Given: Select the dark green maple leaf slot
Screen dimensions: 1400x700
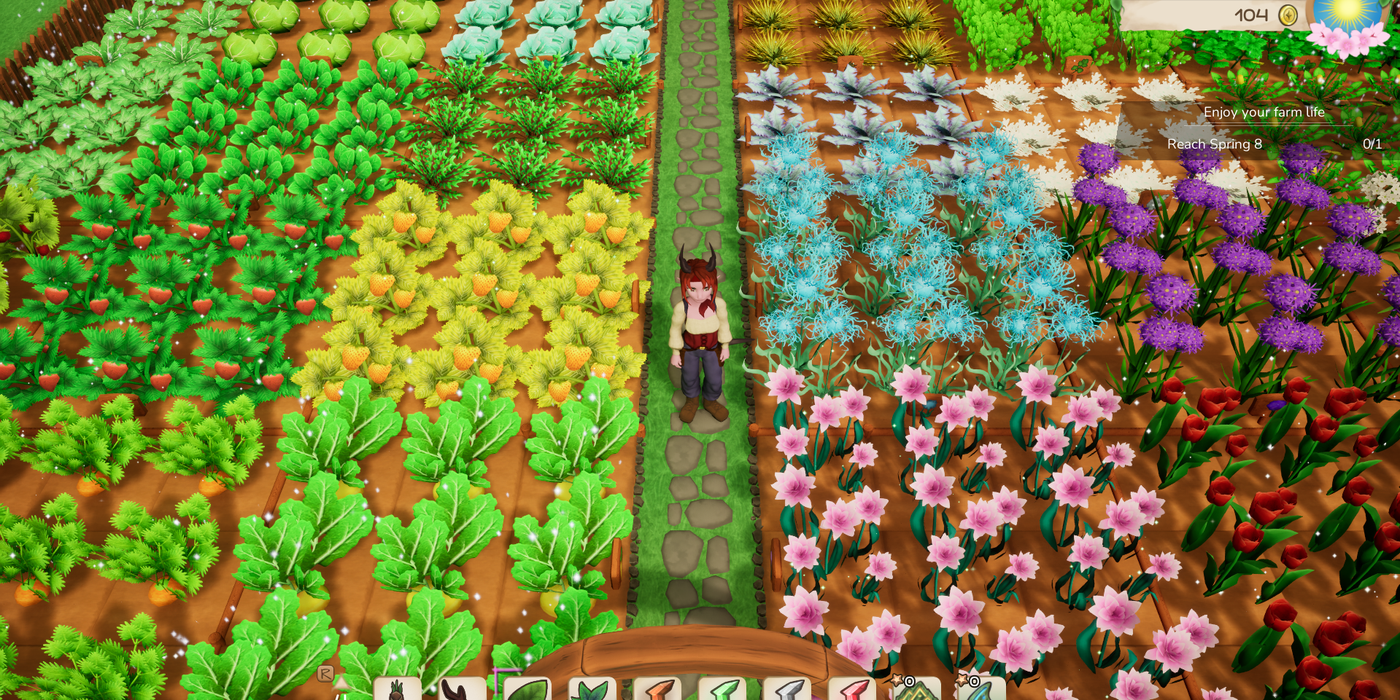Looking at the screenshot, I should [592, 691].
